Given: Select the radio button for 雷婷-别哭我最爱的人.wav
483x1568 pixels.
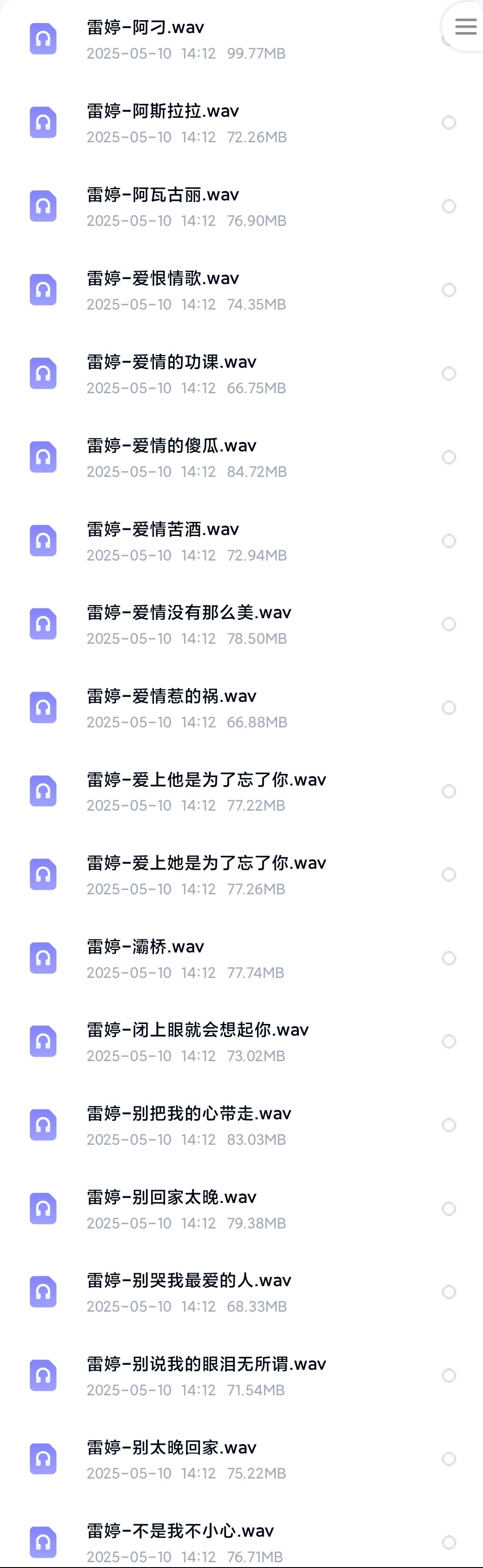Looking at the screenshot, I should tap(449, 1292).
